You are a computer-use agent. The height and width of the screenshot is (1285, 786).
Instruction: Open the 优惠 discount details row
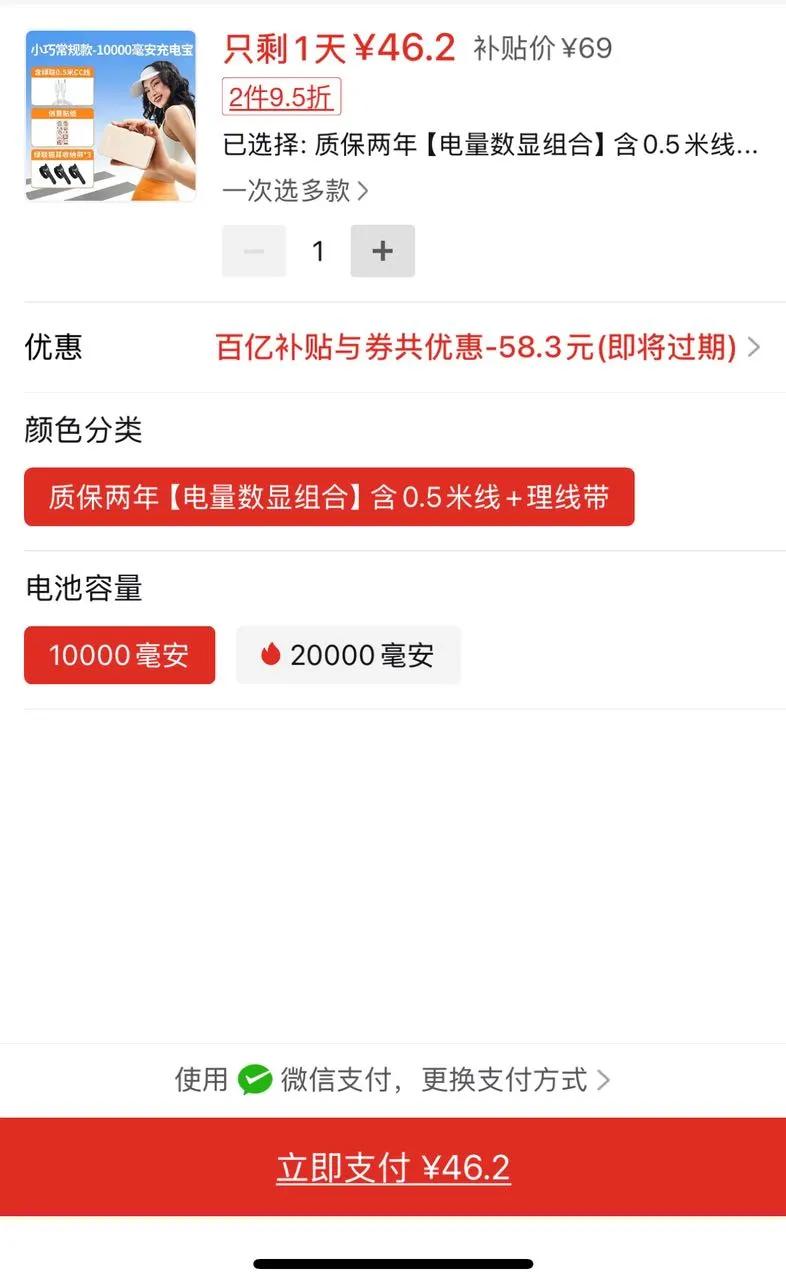click(393, 348)
